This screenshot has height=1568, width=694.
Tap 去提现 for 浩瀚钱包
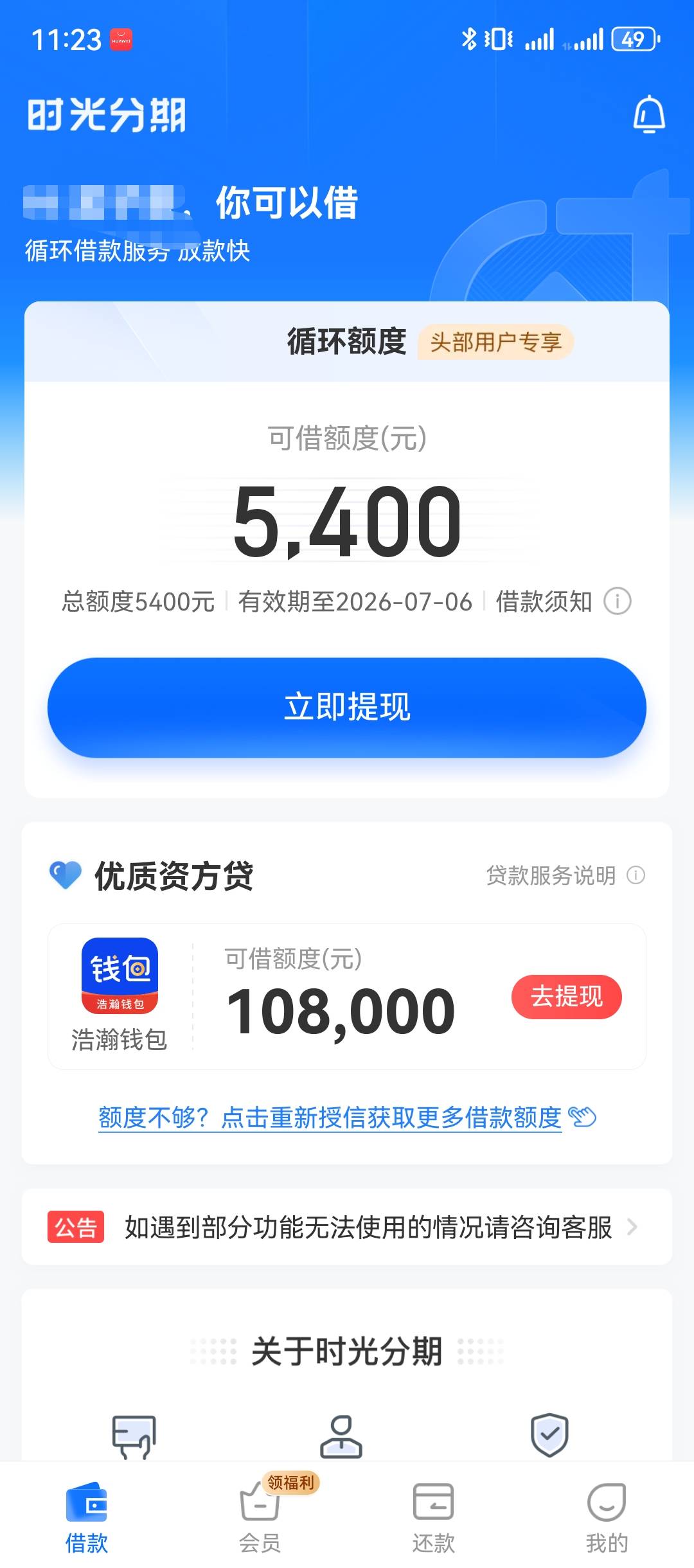[566, 997]
